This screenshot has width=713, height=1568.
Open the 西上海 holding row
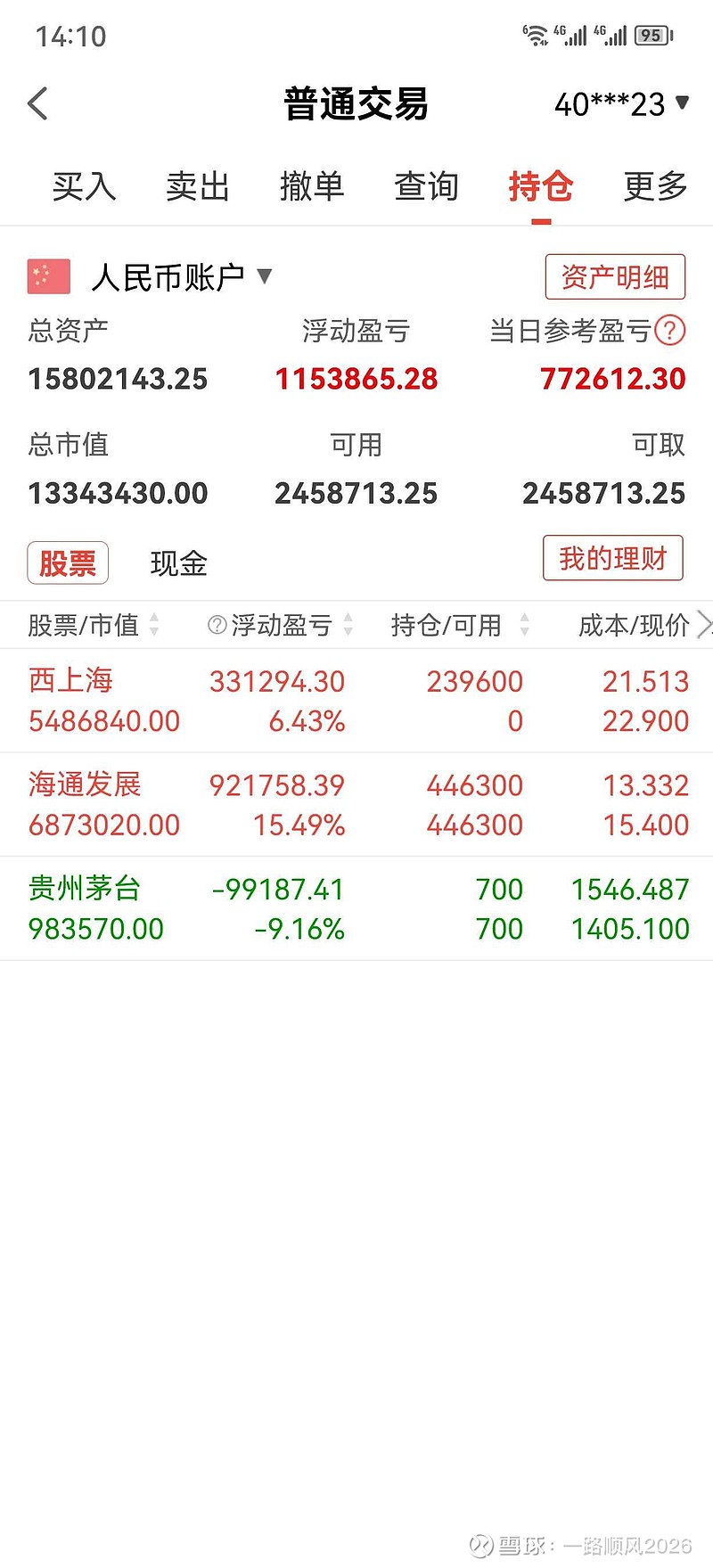356,701
